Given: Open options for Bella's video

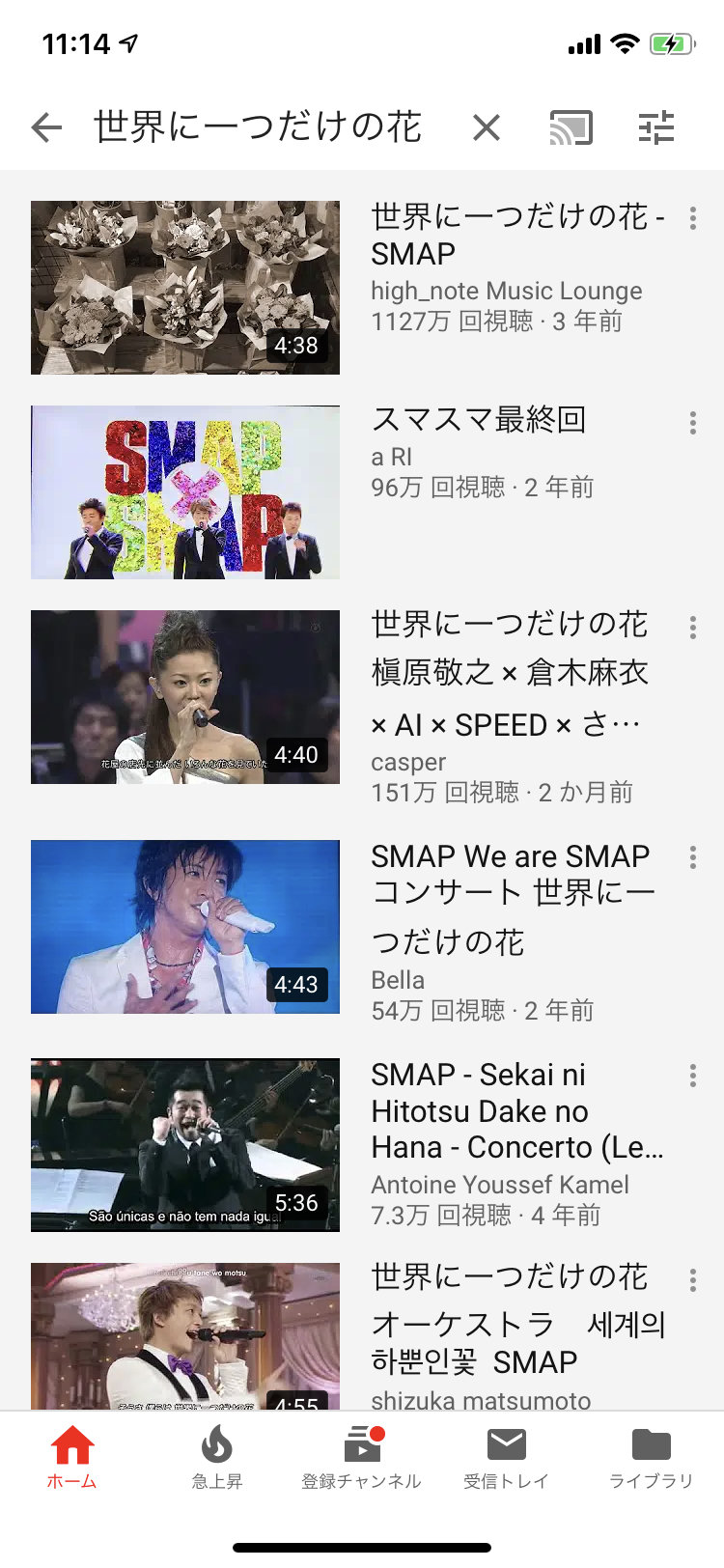Looking at the screenshot, I should point(692,857).
